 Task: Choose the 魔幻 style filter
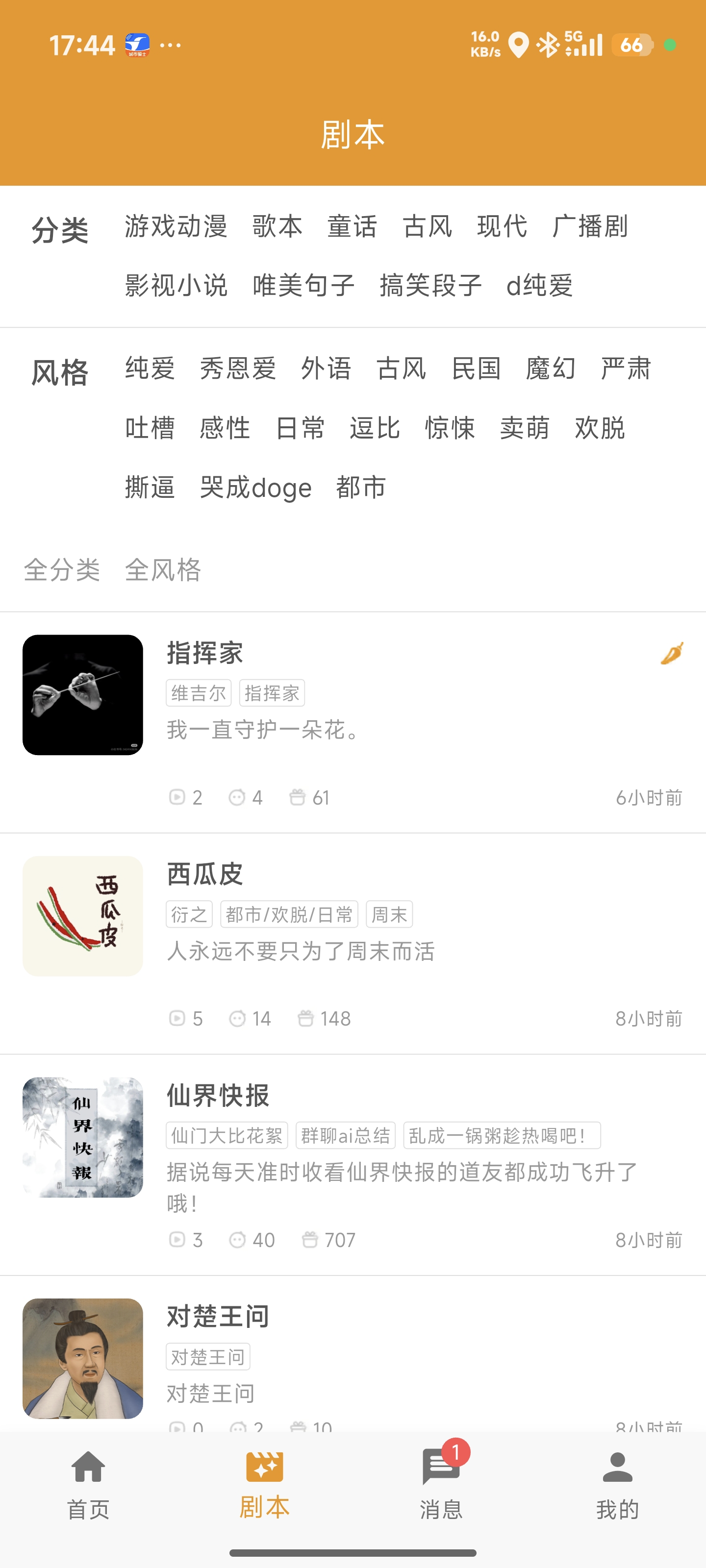click(x=551, y=369)
